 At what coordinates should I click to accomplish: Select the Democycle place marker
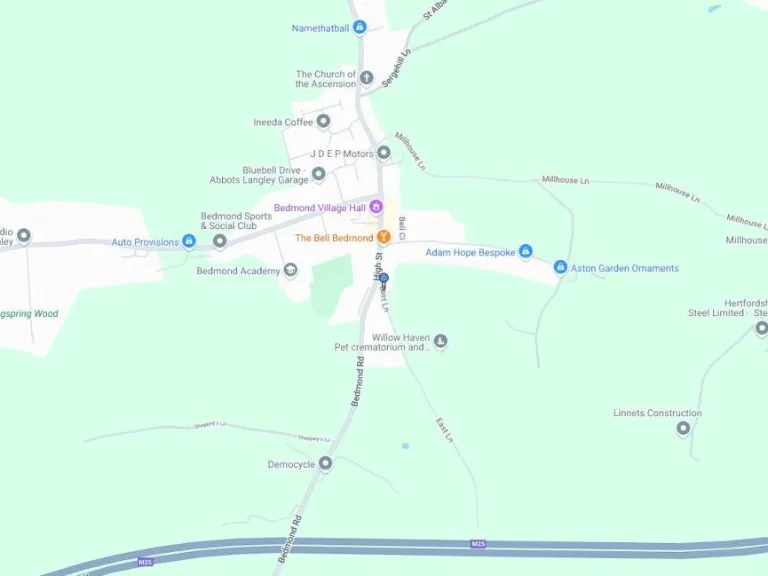tap(325, 464)
